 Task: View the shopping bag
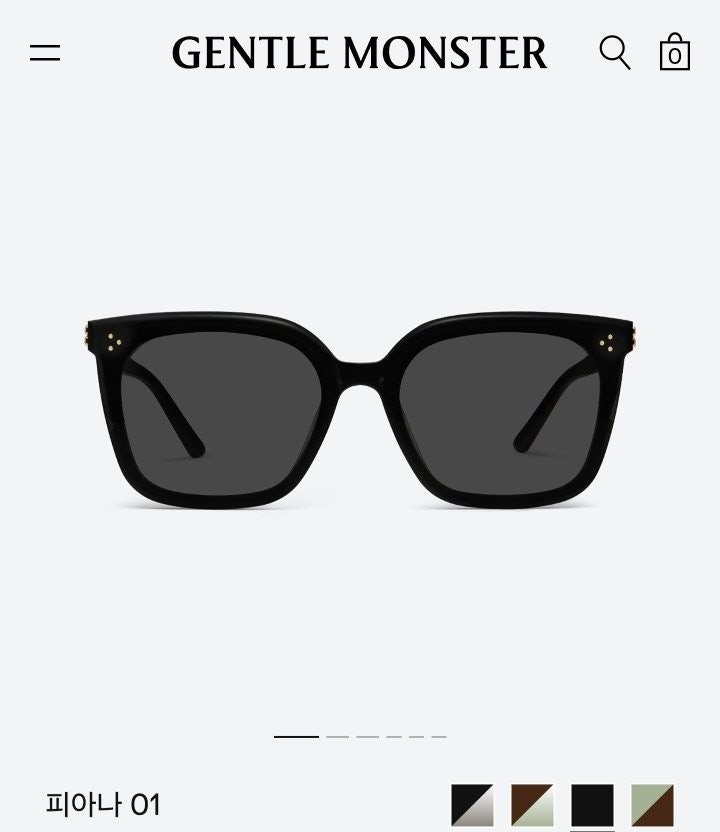(x=675, y=52)
